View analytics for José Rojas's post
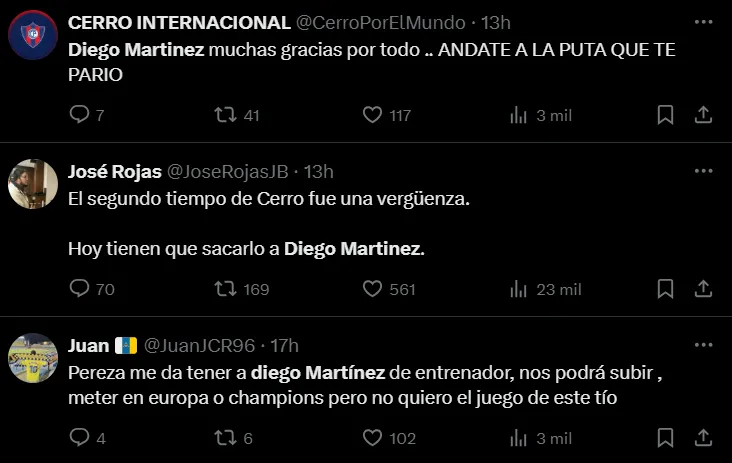Screen dimensions: 732x463 [518, 289]
